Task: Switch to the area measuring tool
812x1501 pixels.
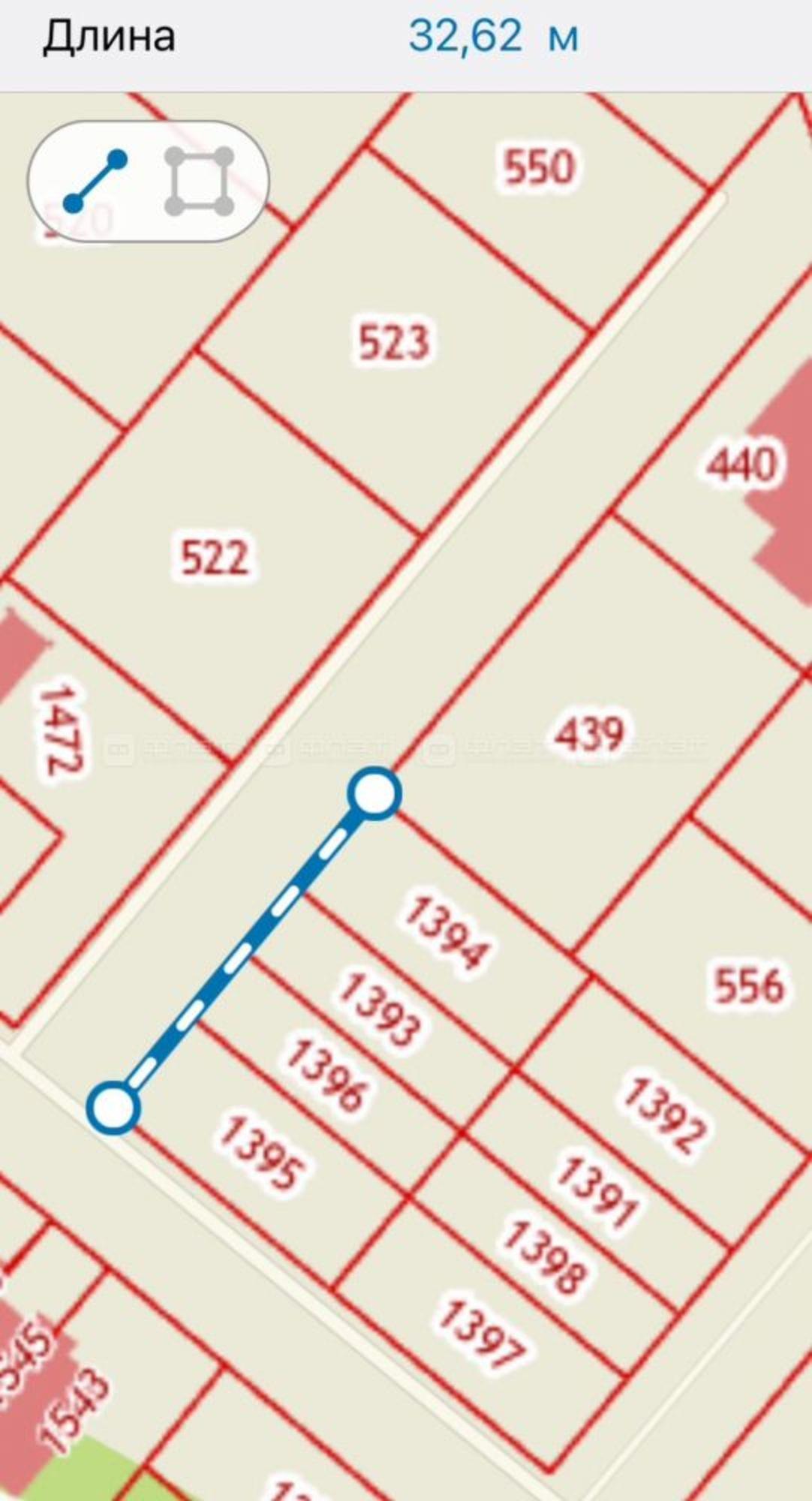Action: coord(200,181)
